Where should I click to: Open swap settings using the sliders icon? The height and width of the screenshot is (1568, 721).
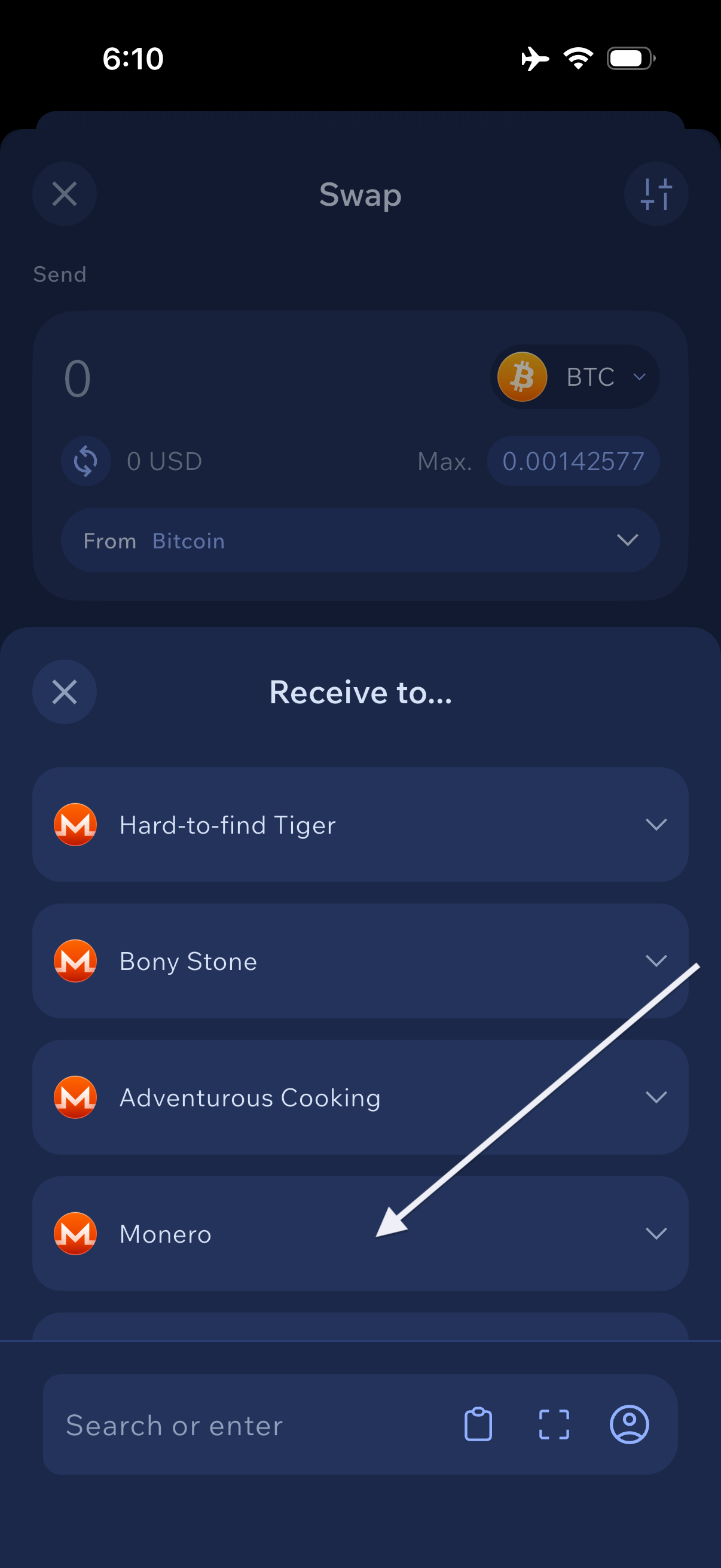pos(656,194)
